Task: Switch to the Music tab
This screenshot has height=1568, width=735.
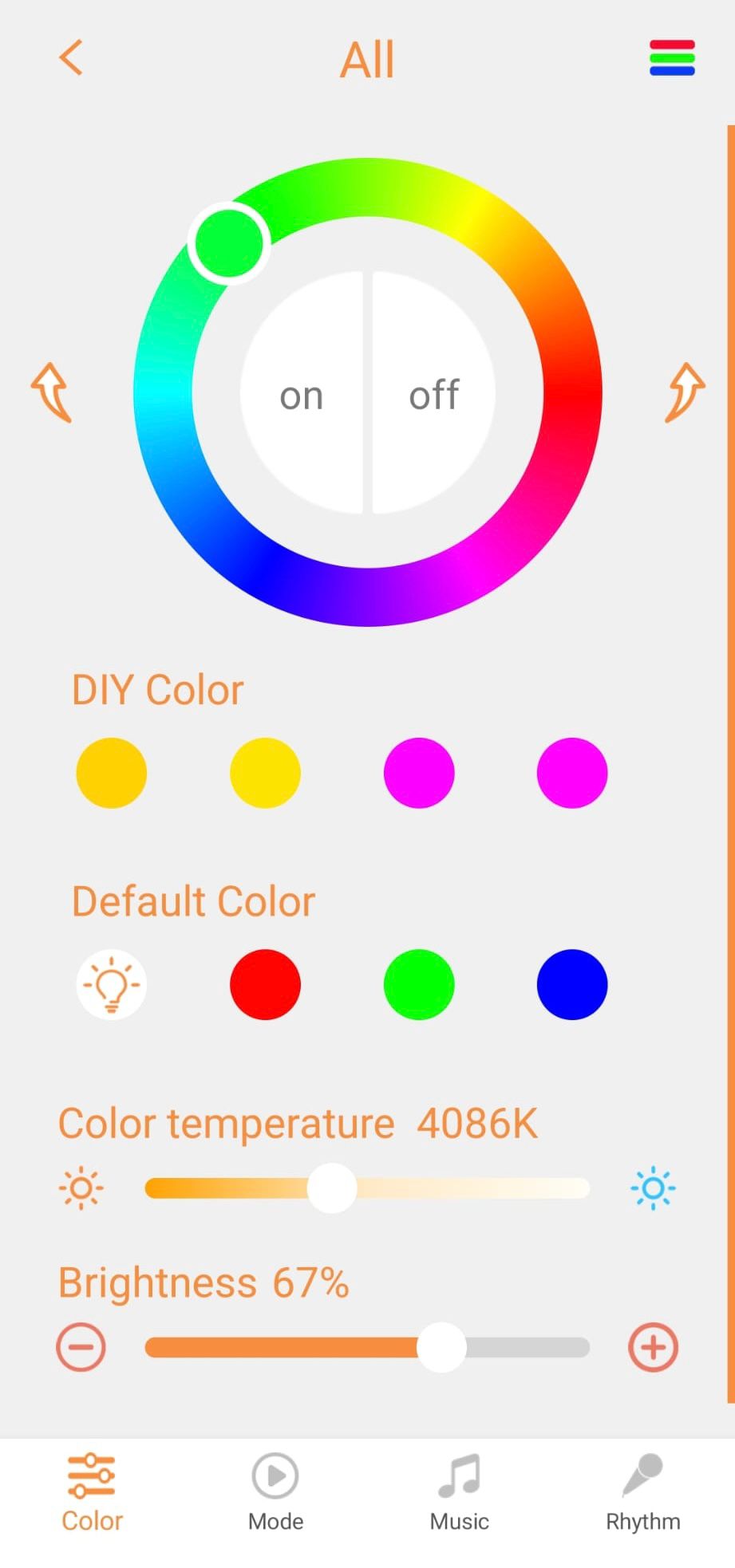Action: (x=460, y=1491)
